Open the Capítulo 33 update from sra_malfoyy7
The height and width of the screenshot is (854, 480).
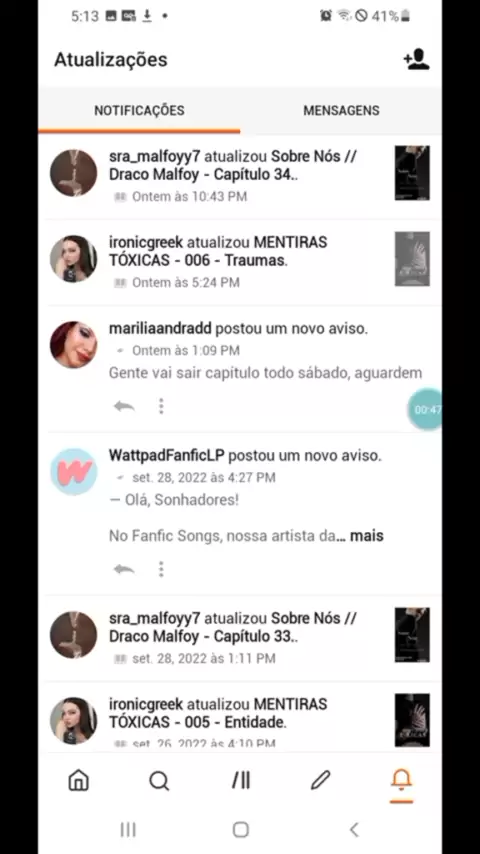tap(240, 637)
